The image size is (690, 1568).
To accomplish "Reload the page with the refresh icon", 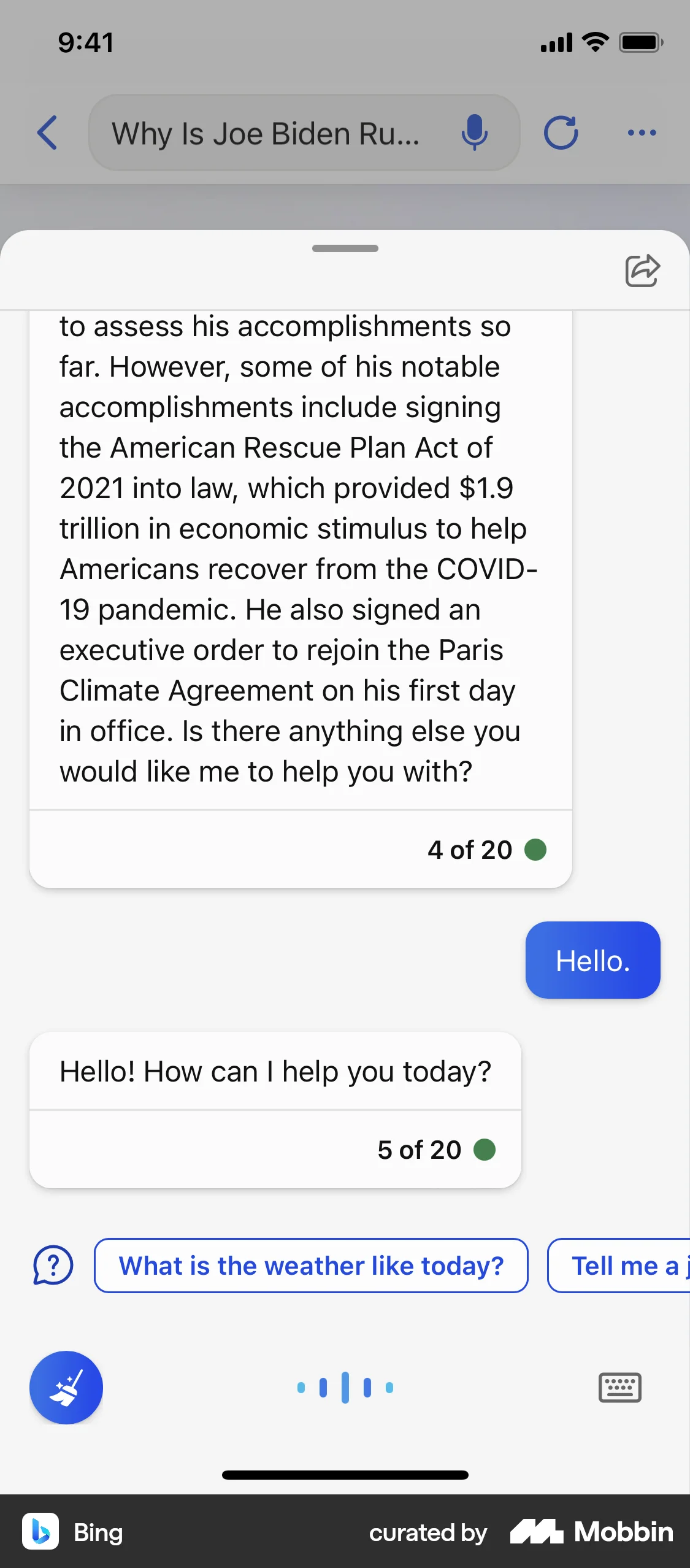I will pos(561,133).
